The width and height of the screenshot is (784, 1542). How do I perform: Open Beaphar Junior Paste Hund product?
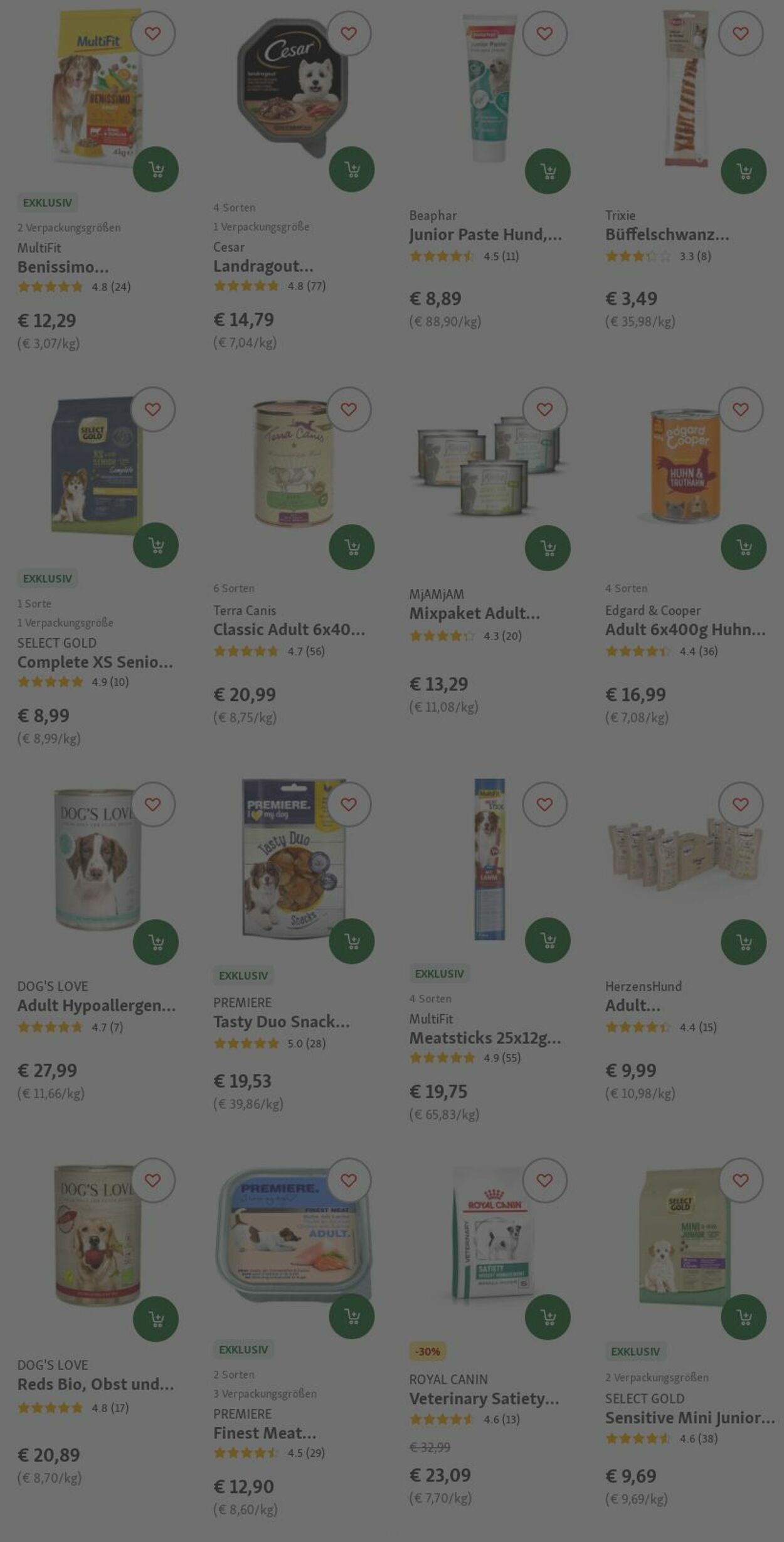point(485,235)
